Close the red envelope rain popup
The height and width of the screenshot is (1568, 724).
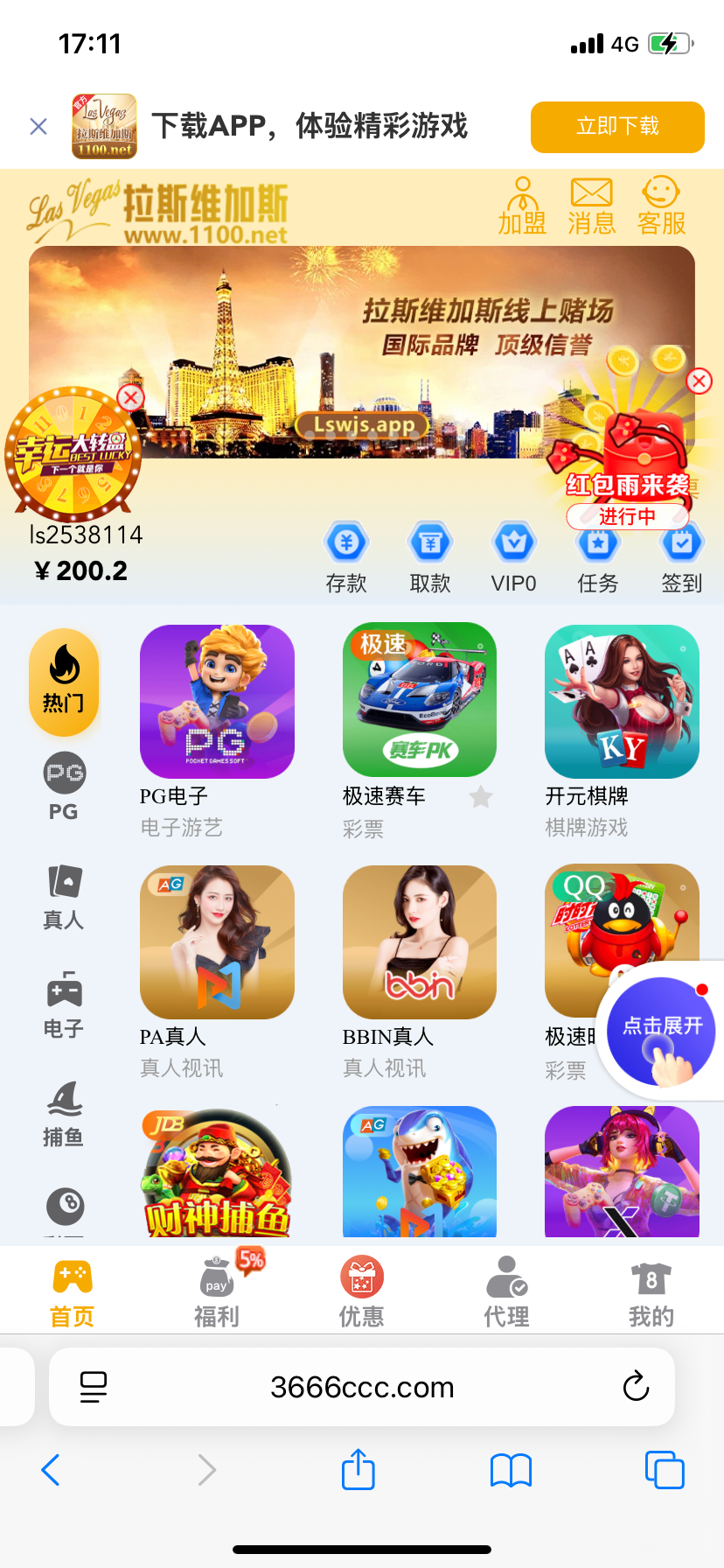point(699,381)
